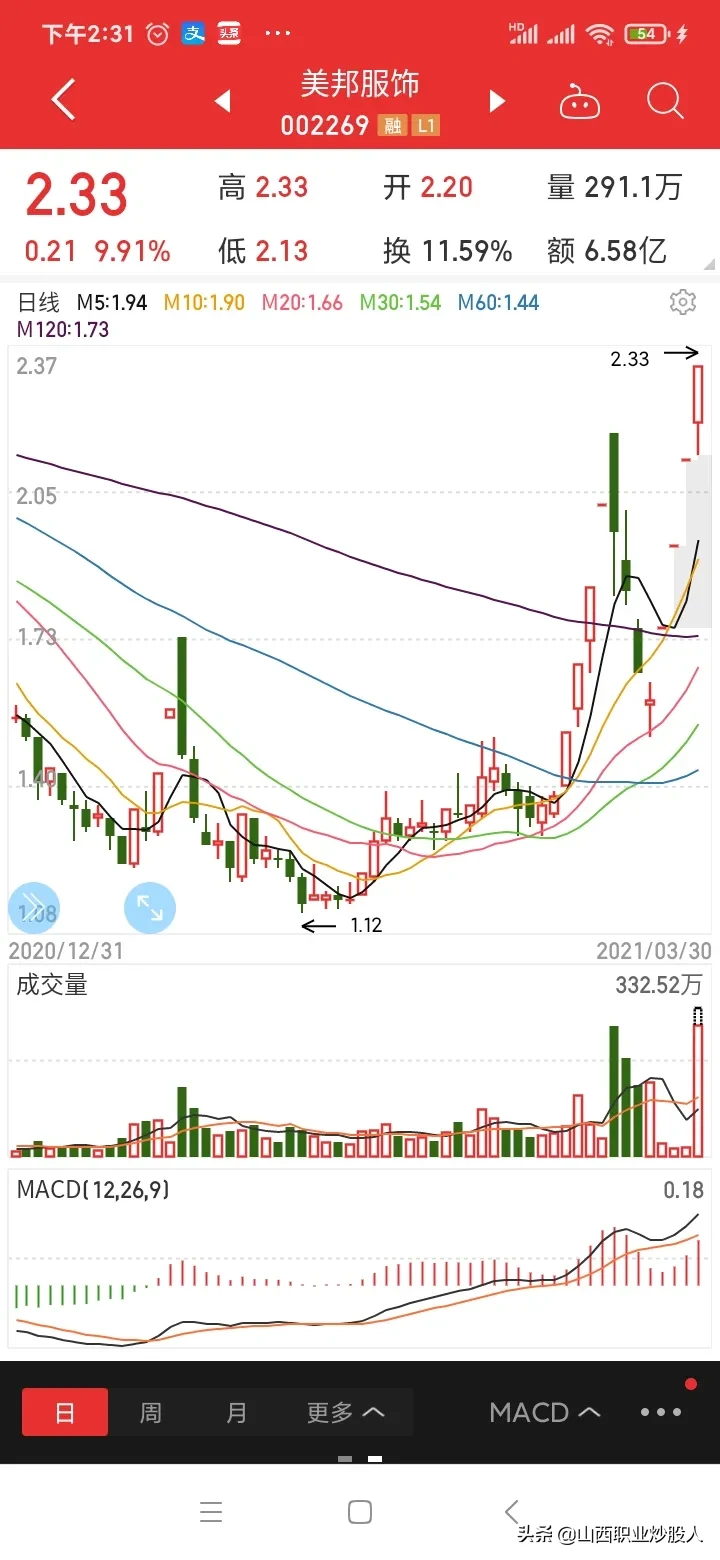Open the MACD indicator selector

[545, 1412]
